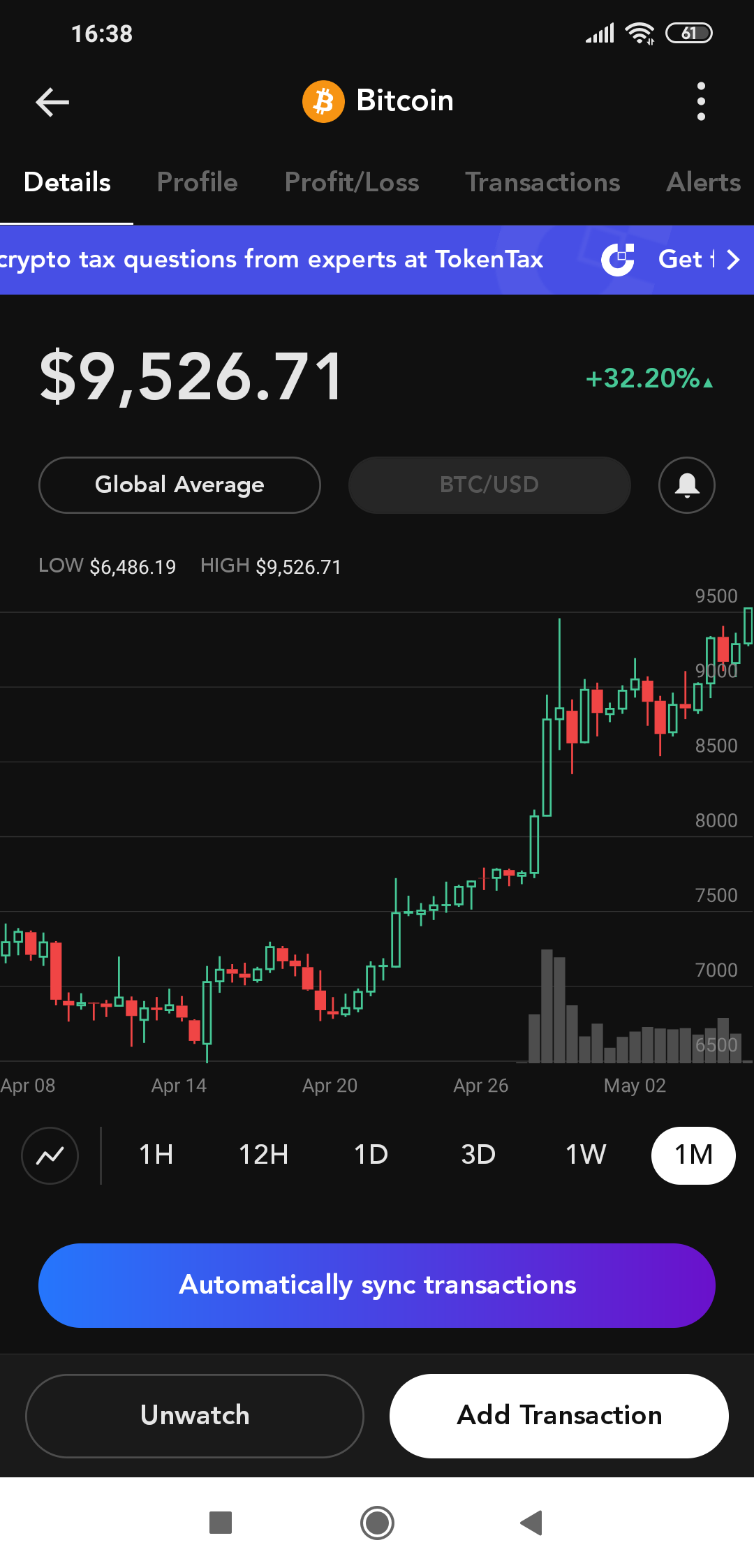754x1568 pixels.
Task: Tap the system home button
Action: click(x=377, y=1523)
